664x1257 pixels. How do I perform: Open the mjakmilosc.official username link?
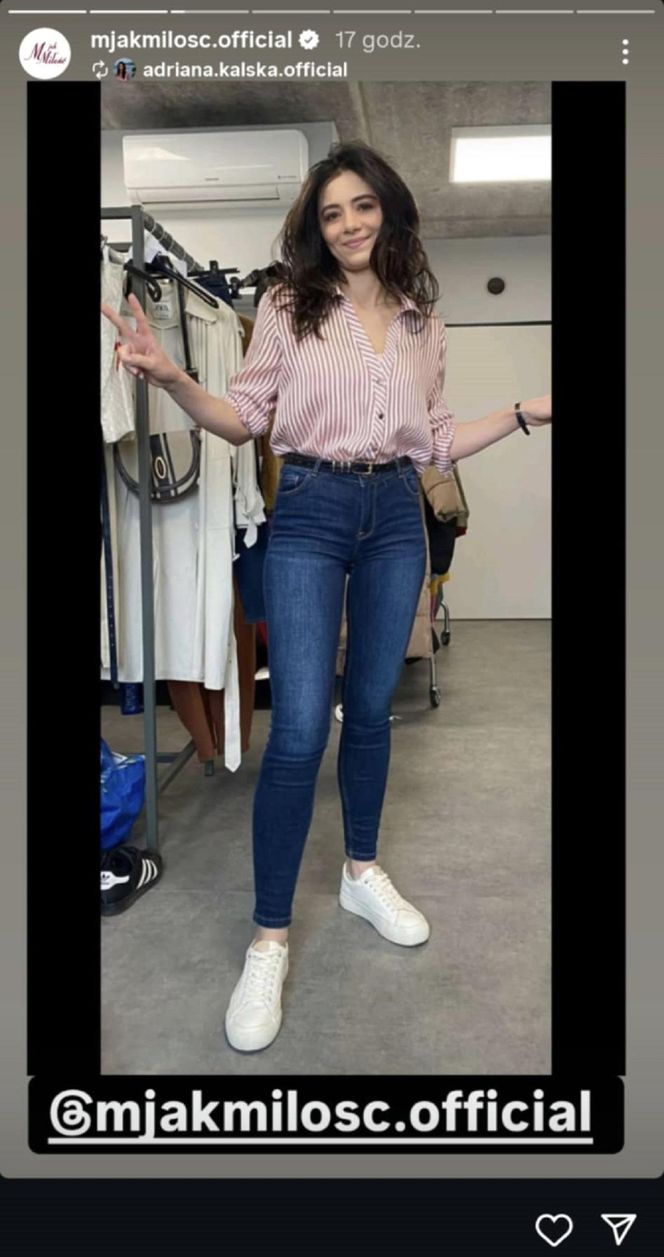click(x=191, y=40)
